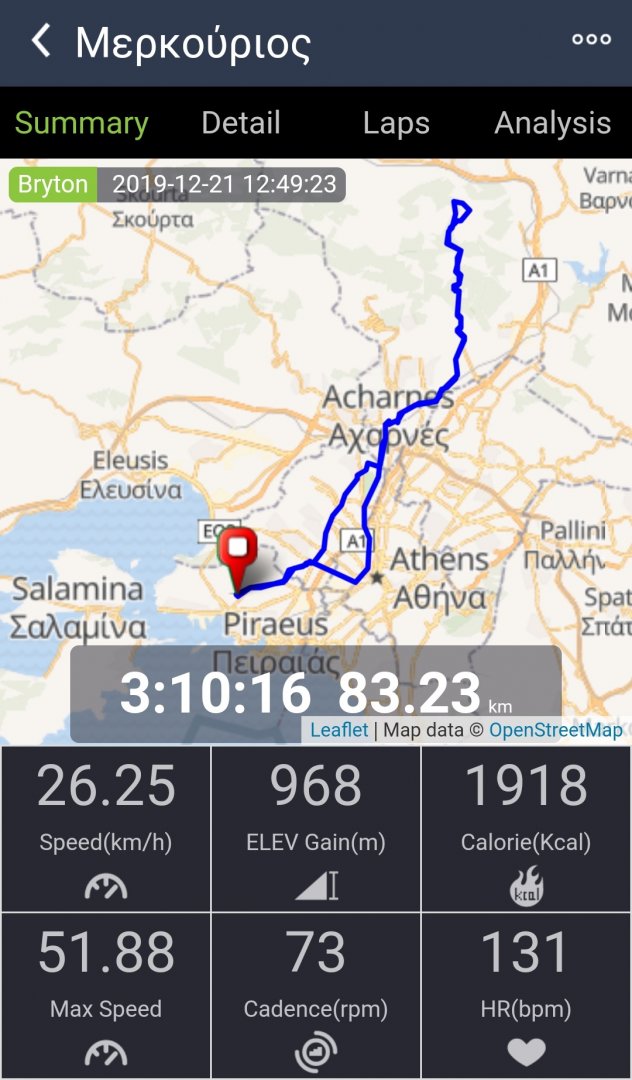Open the OpenStreetMap link
The image size is (632, 1080).
[555, 730]
